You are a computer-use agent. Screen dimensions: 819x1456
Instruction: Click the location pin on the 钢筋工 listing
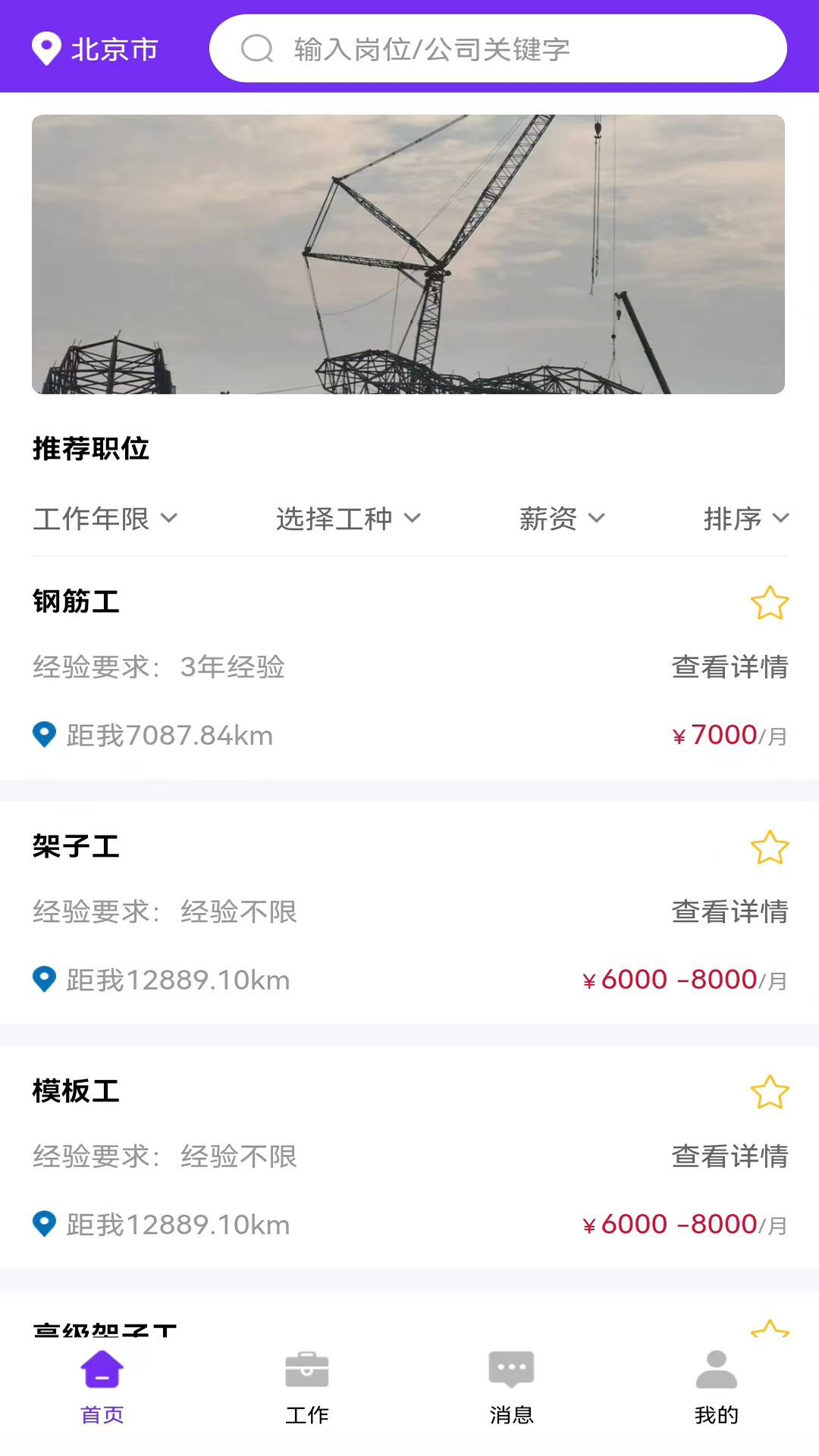[x=45, y=734]
